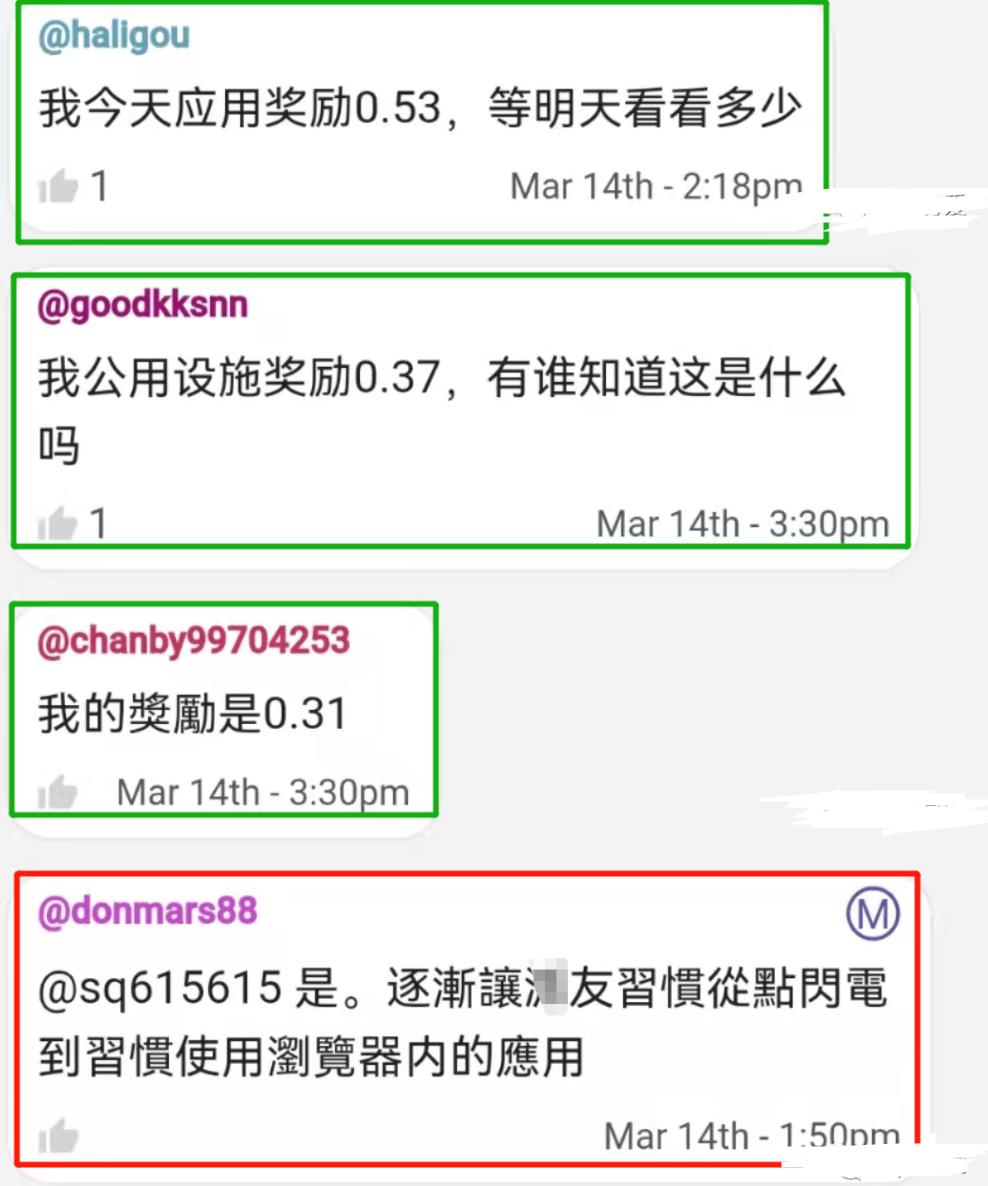Screen dimensions: 988x1186
Task: Open @haligou's profile
Action: [113, 36]
